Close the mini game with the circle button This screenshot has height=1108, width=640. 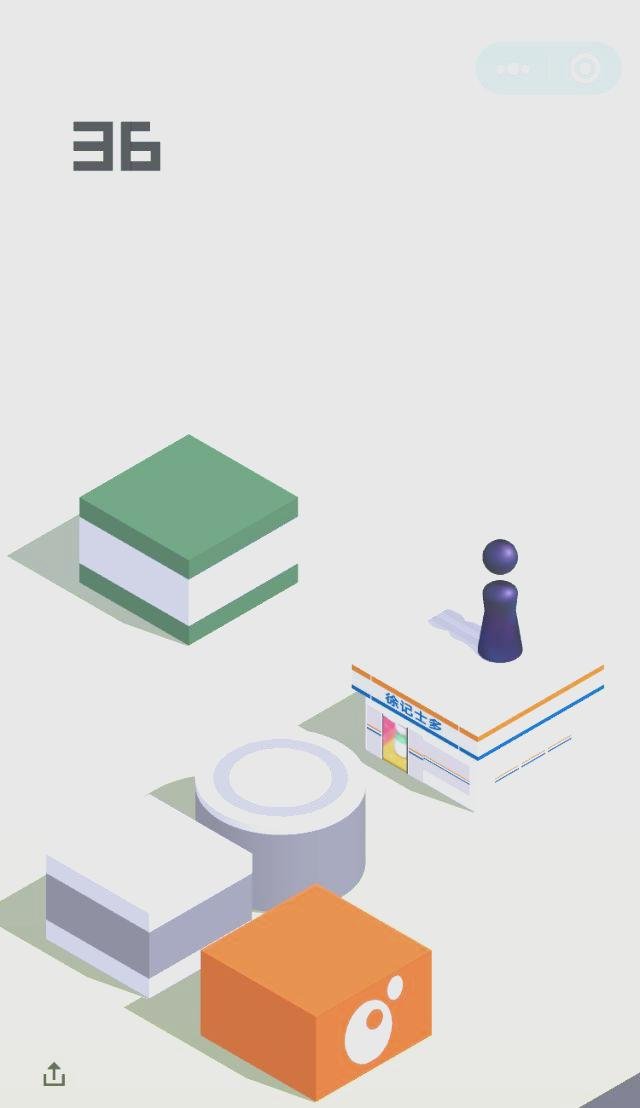pos(584,69)
